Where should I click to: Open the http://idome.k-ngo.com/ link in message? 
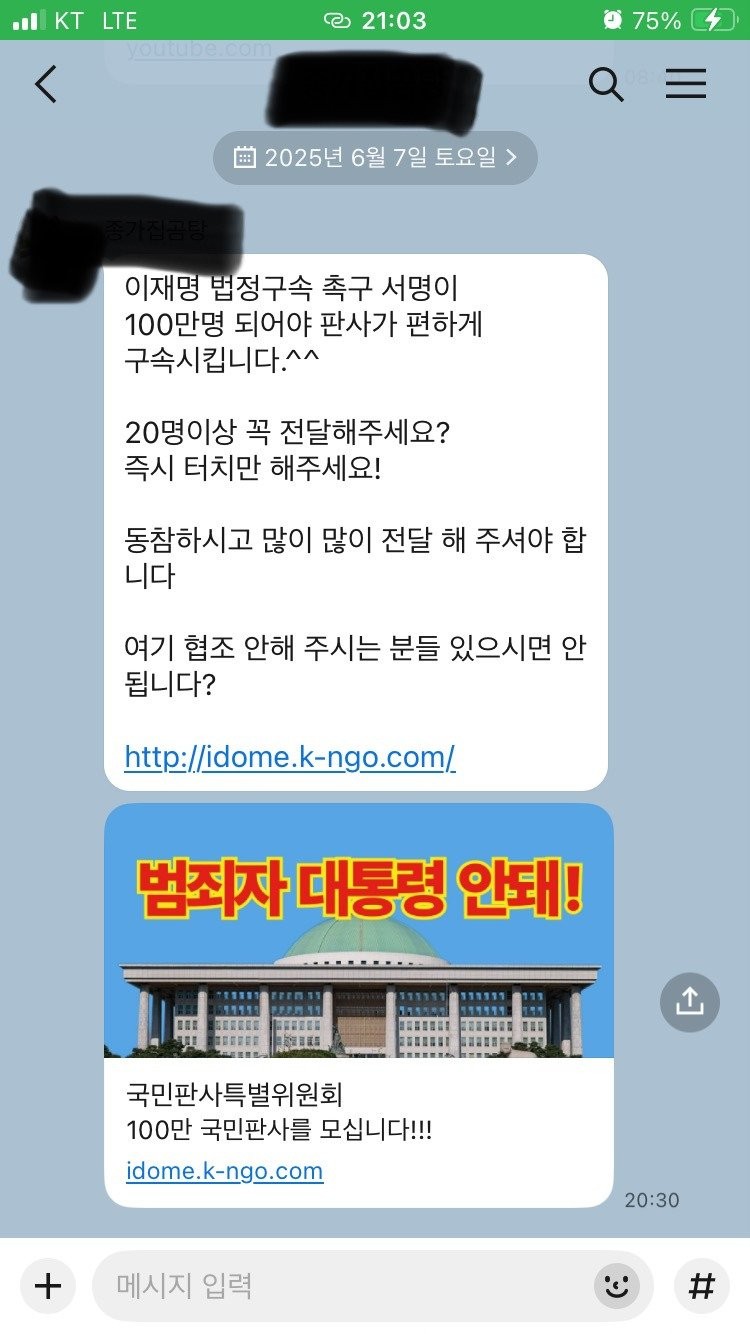(289, 757)
